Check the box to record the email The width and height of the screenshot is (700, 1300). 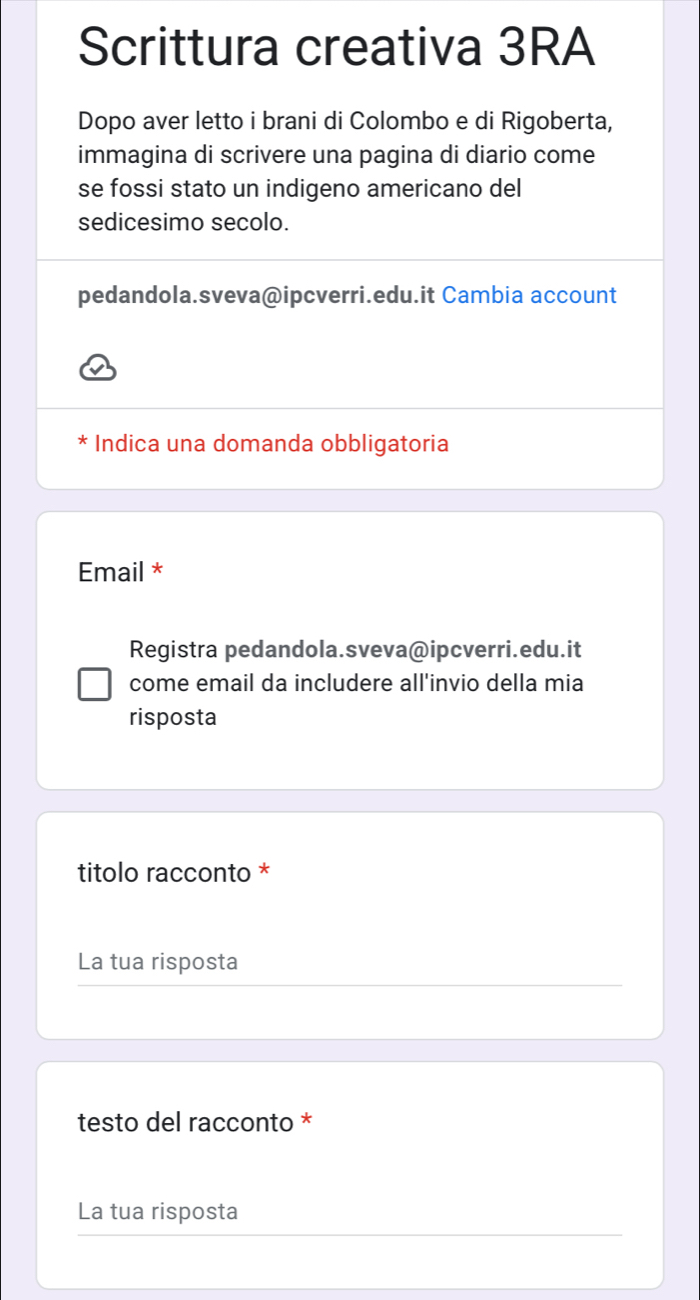pos(96,685)
